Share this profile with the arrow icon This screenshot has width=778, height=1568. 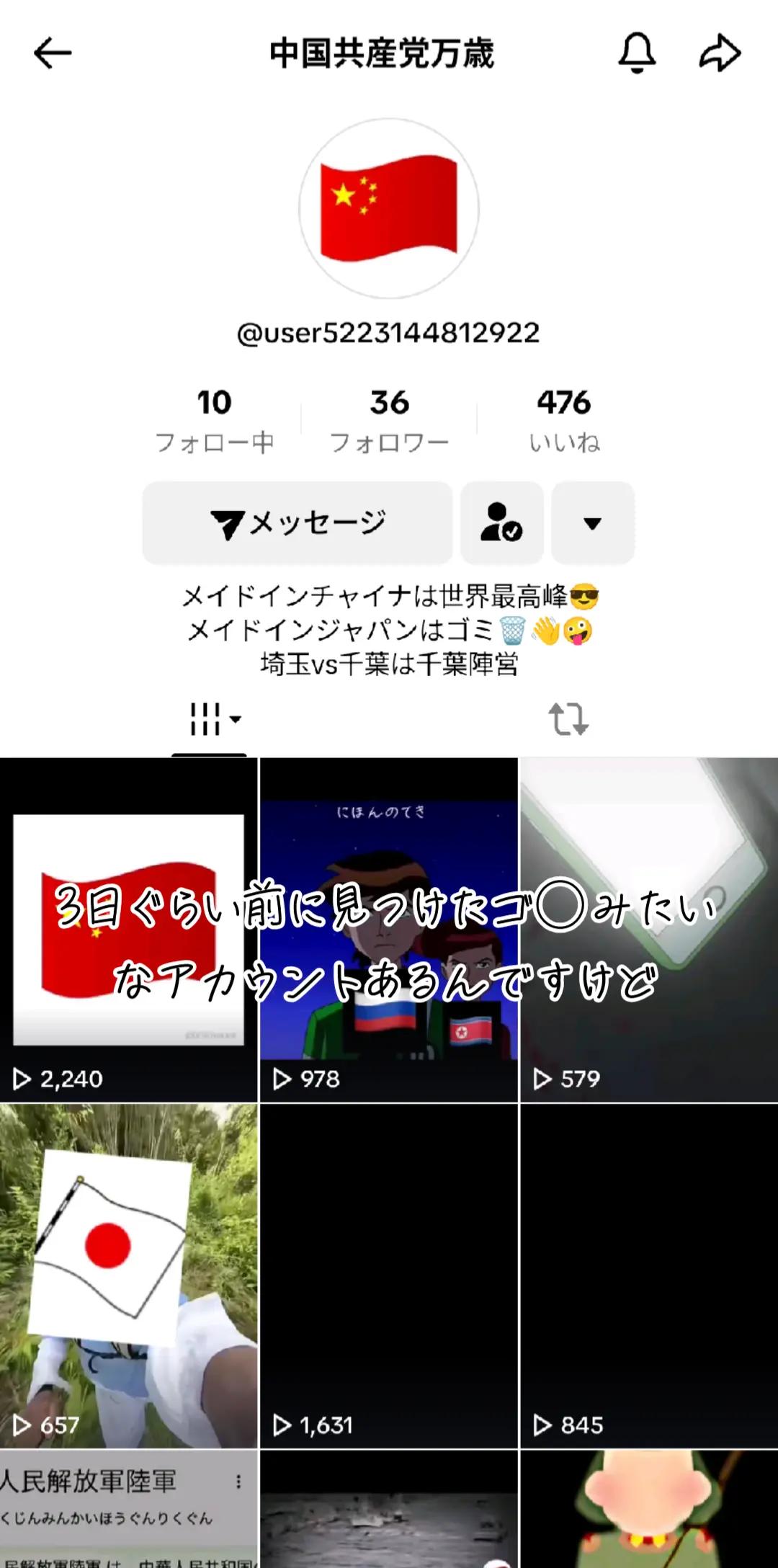click(x=720, y=53)
